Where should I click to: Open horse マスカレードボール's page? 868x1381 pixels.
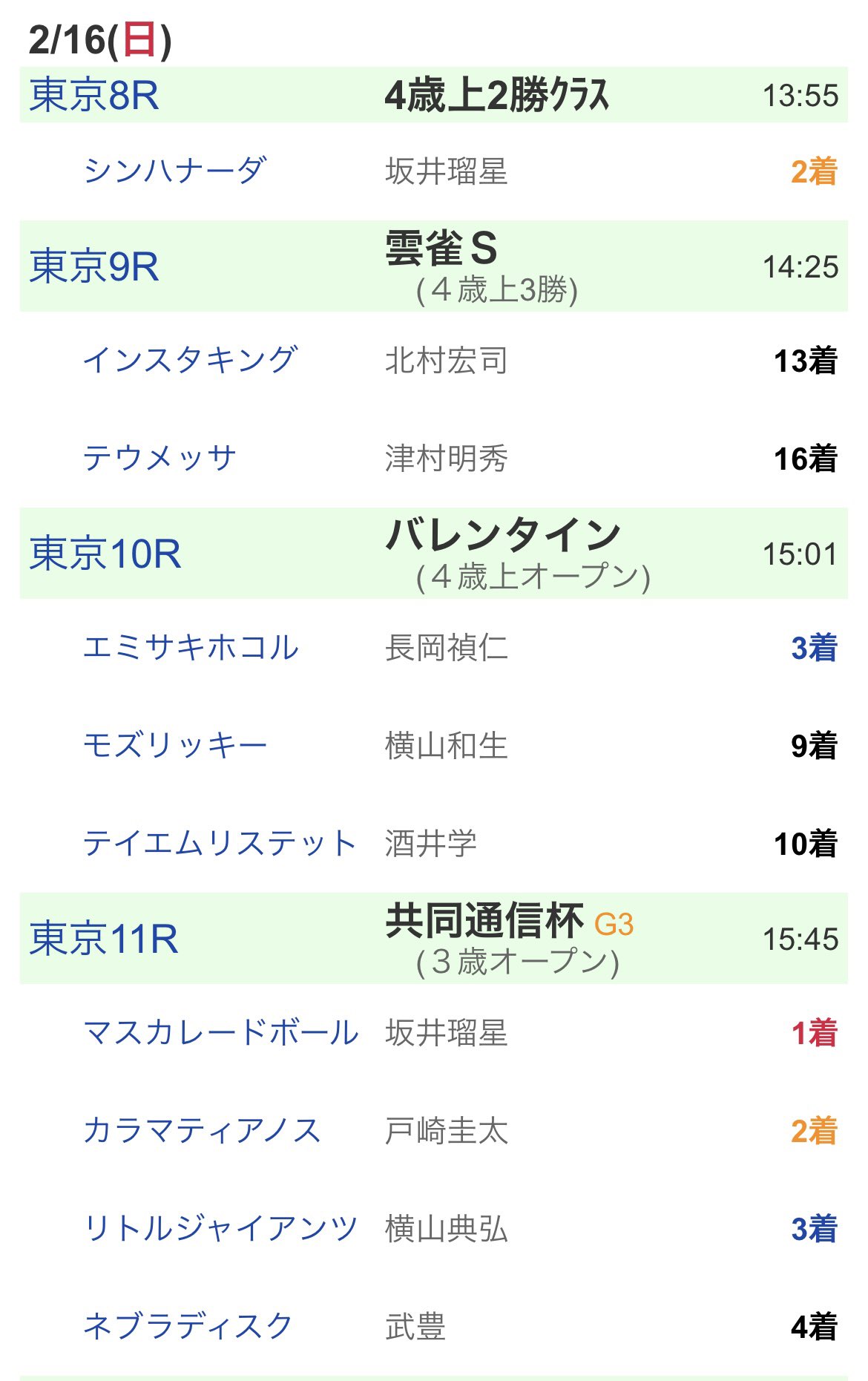coord(221,1032)
